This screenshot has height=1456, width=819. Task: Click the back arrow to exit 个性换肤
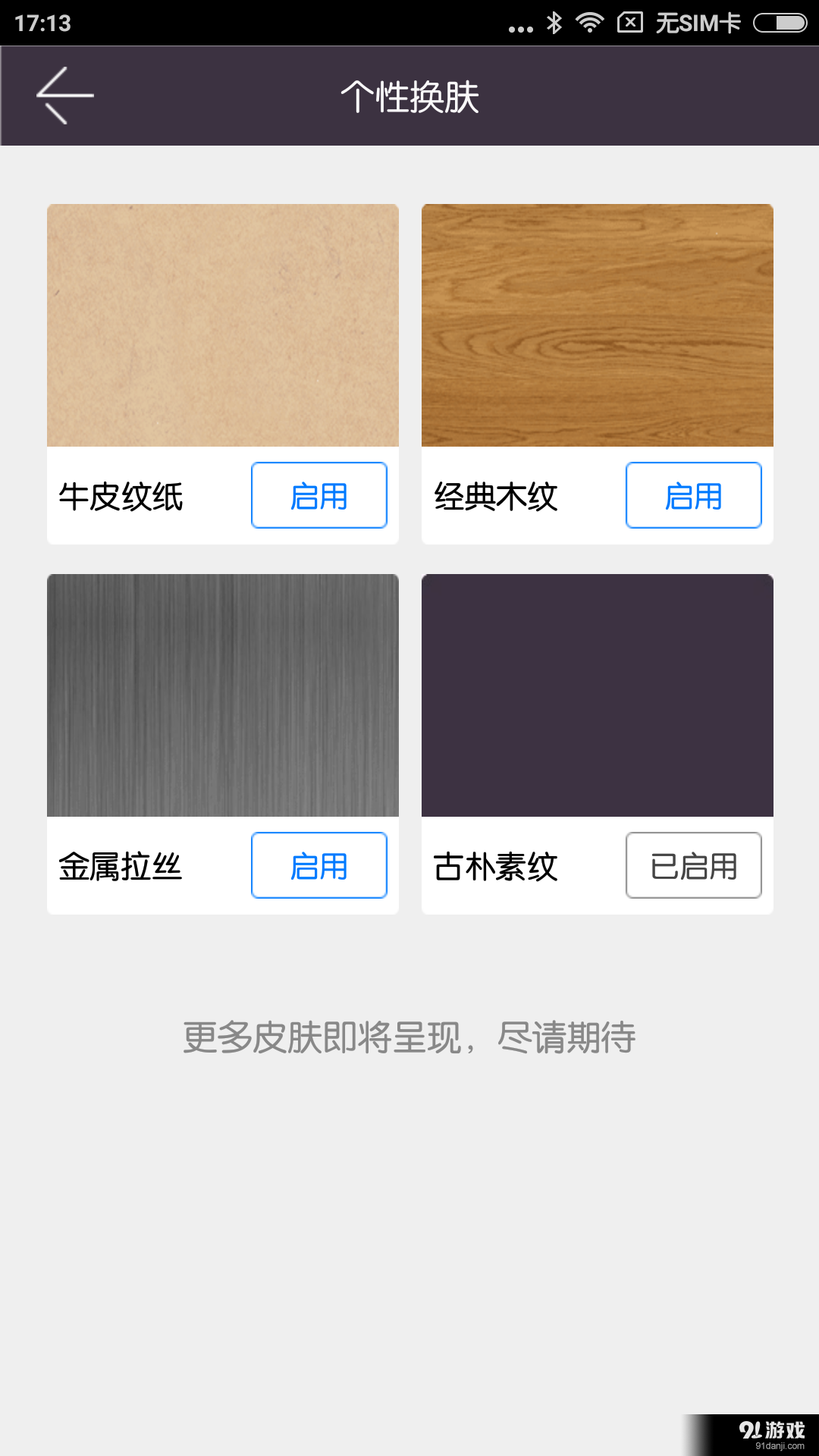pyautogui.click(x=64, y=96)
